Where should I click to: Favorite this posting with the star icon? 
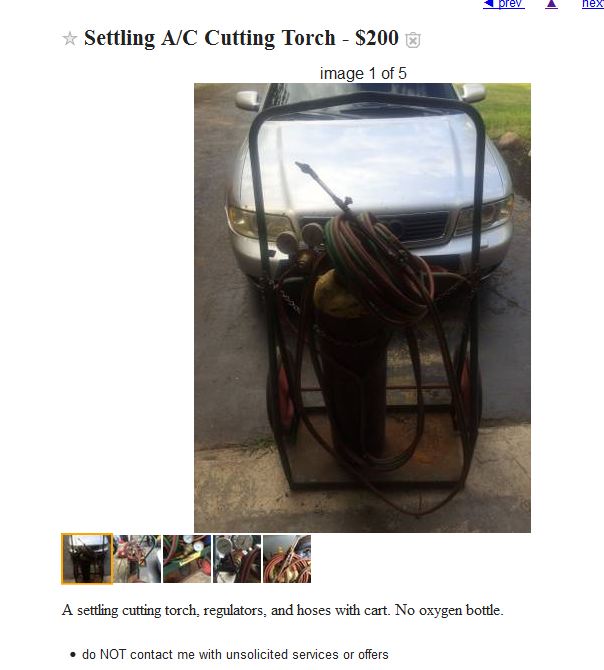[x=70, y=39]
